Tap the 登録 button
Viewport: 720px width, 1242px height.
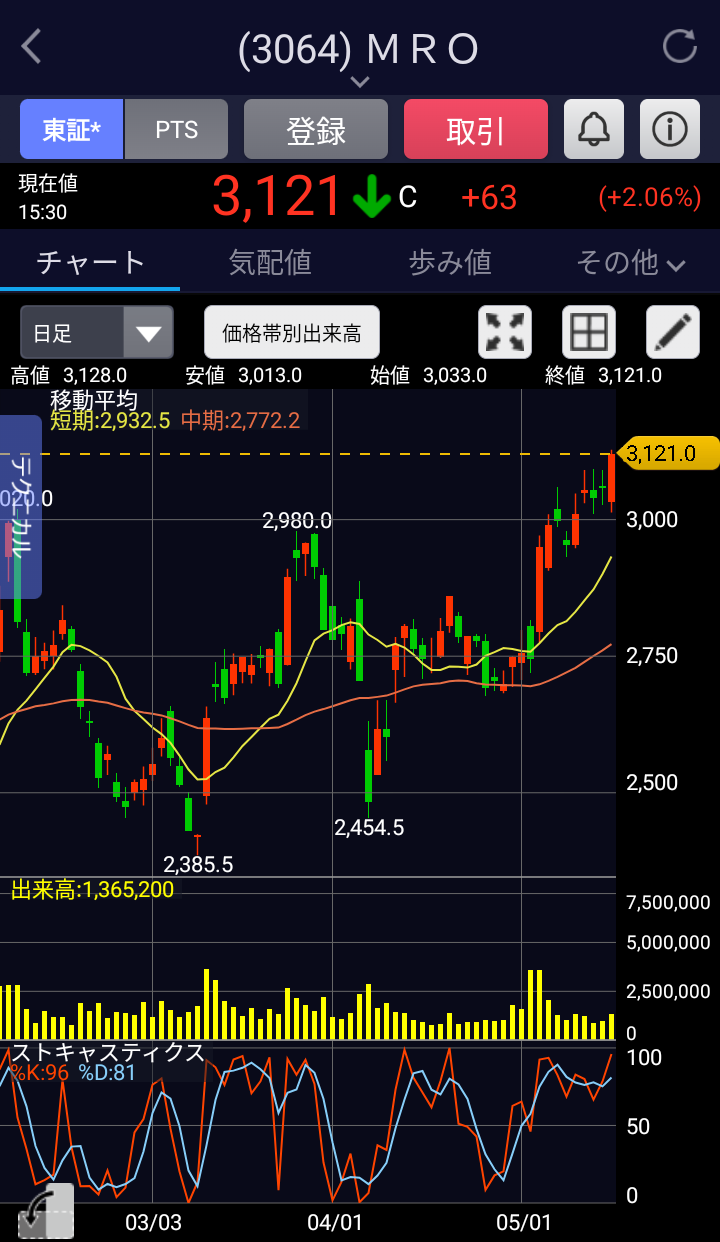[316, 130]
